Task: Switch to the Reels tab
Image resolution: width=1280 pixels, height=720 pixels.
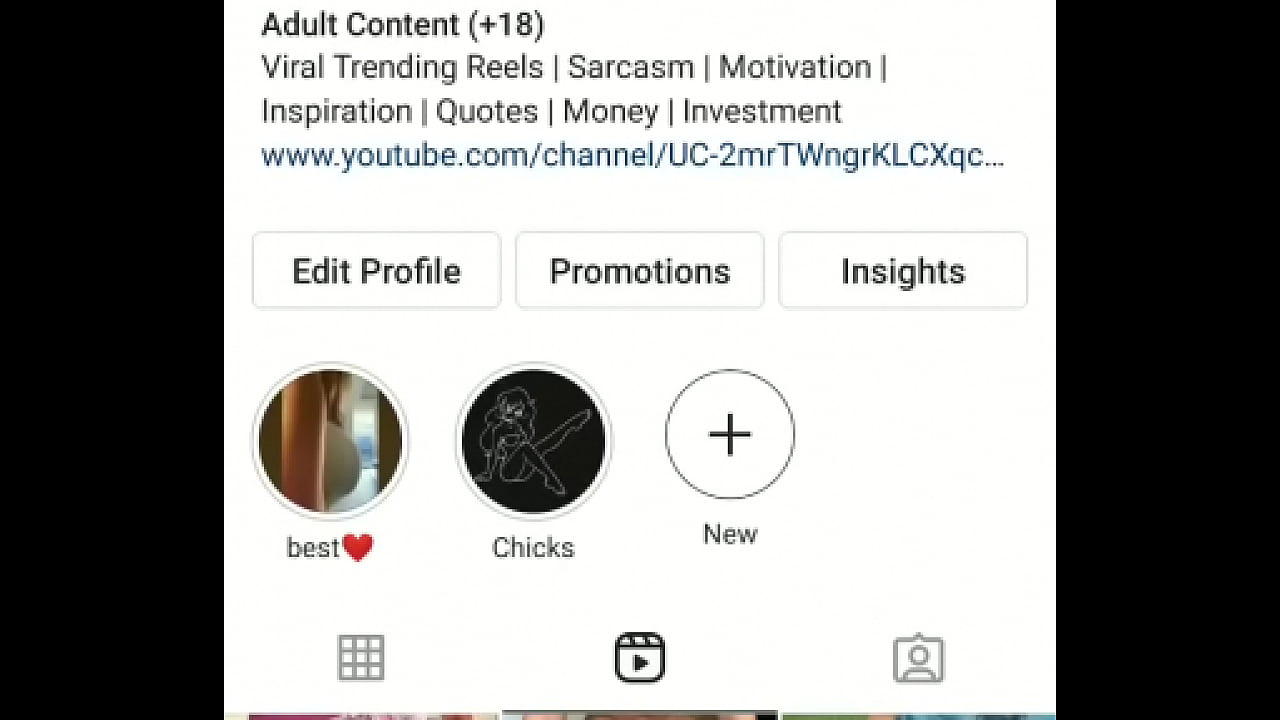Action: click(x=640, y=658)
